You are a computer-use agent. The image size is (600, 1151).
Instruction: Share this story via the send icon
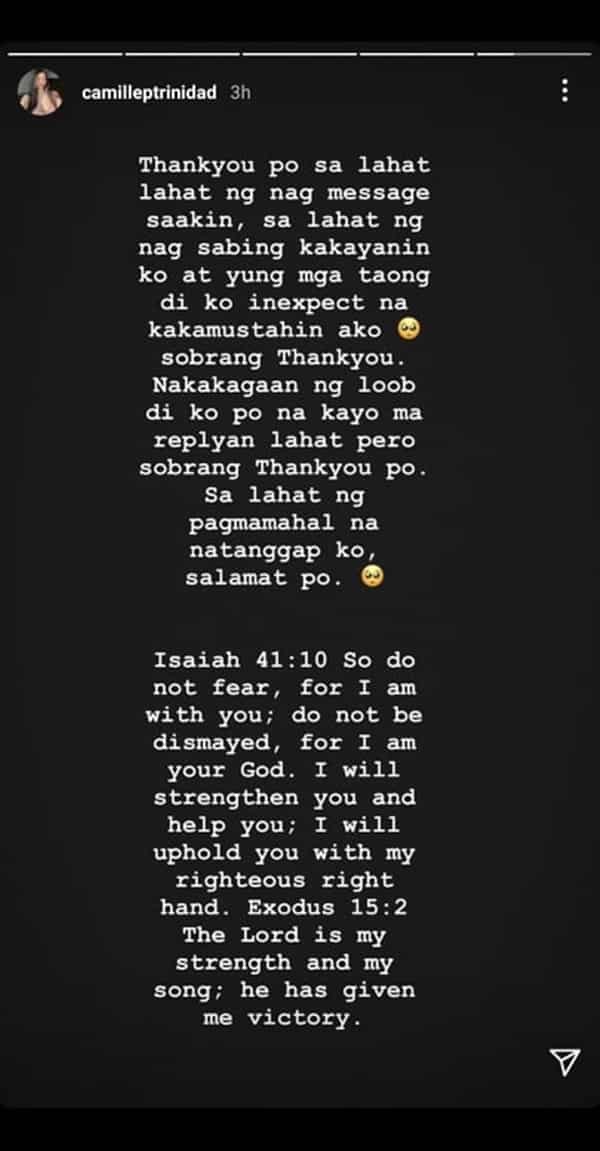(565, 1062)
